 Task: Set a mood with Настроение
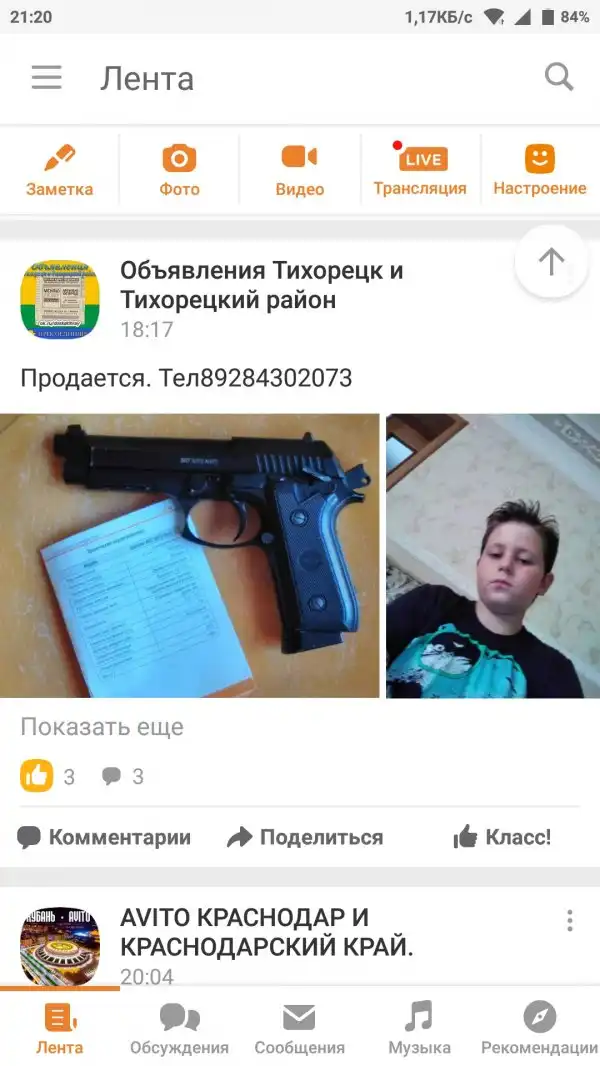pyautogui.click(x=540, y=170)
